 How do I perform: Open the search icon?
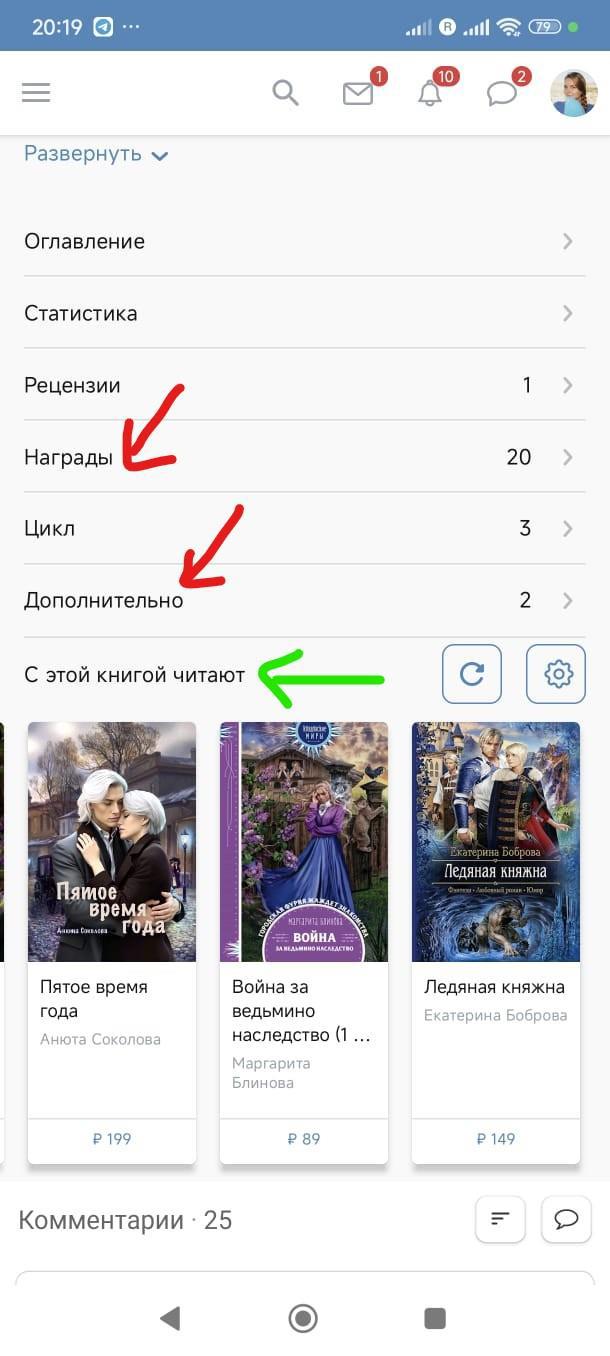[286, 93]
